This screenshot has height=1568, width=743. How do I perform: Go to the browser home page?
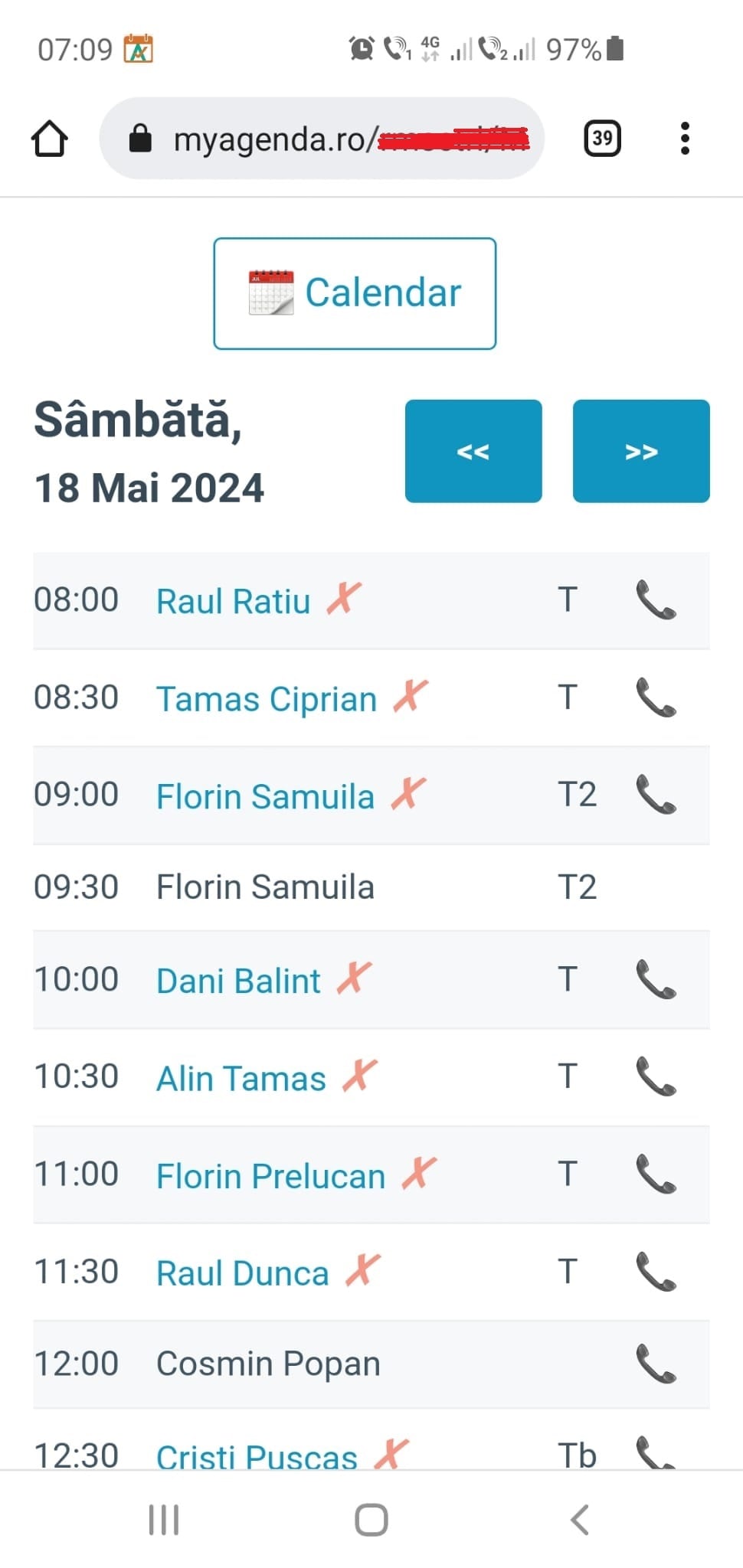tap(50, 139)
